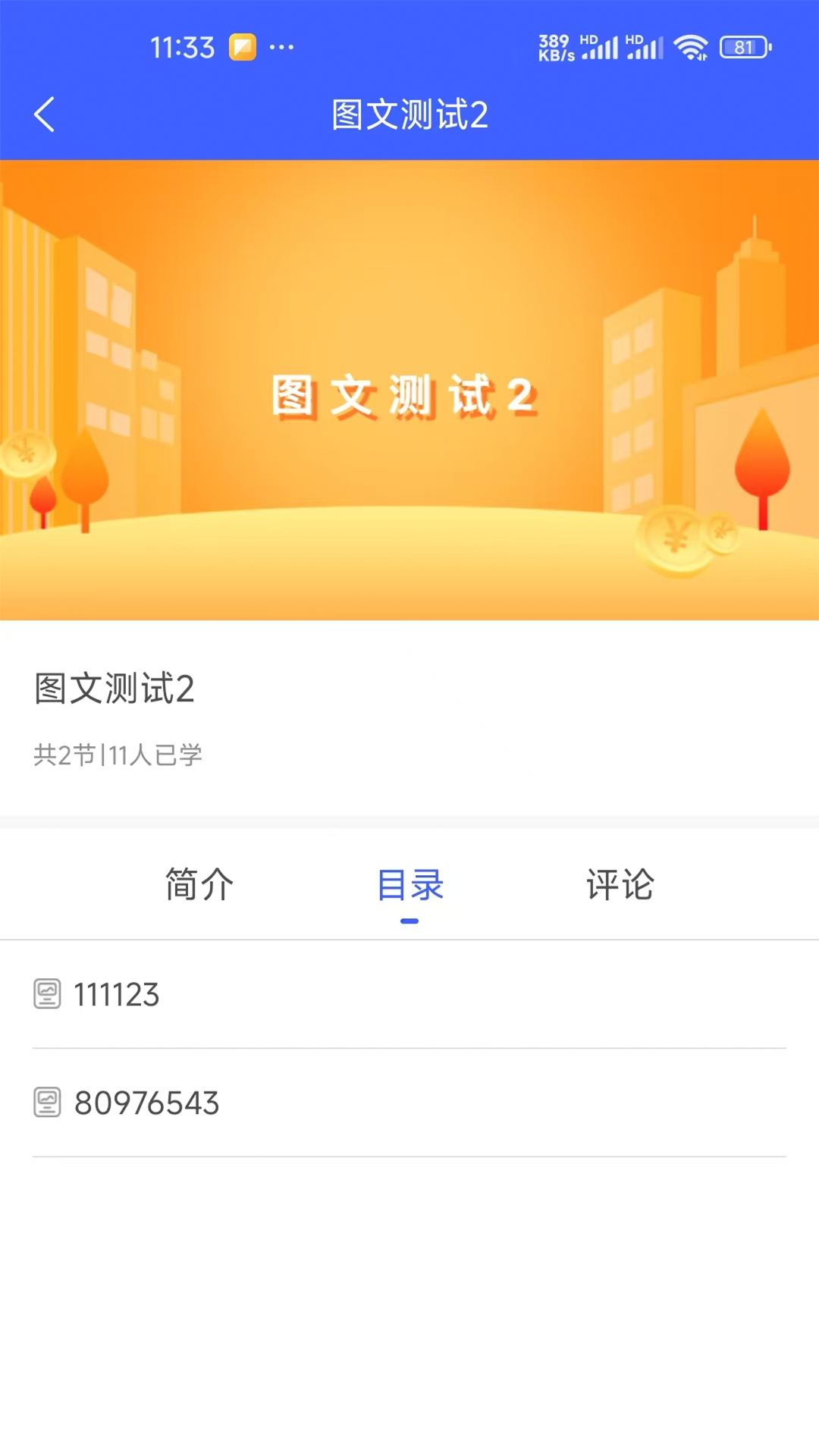The image size is (819, 1456).
Task: Tap the ellipsis indicator in the status bar
Action: point(280,48)
